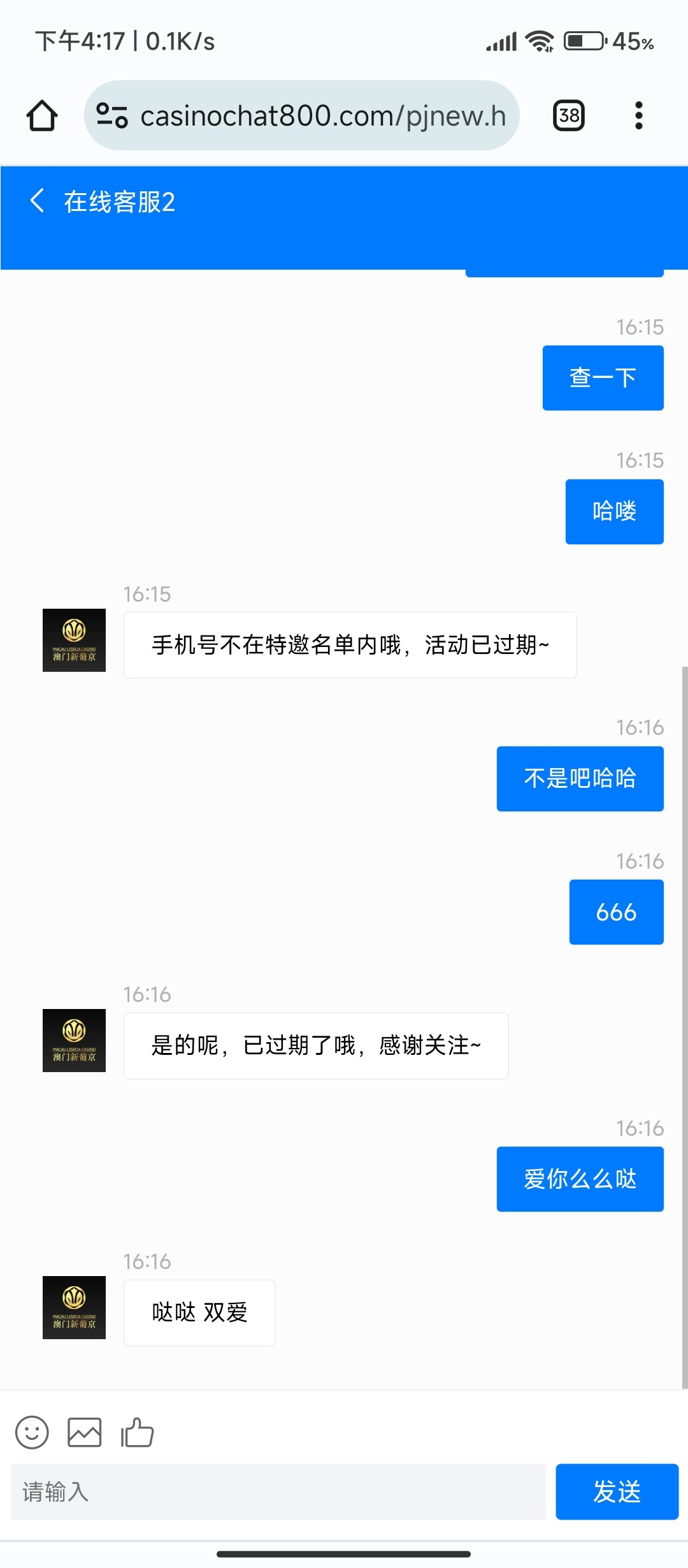Open the browser home page
The width and height of the screenshot is (688, 1568).
pos(42,116)
